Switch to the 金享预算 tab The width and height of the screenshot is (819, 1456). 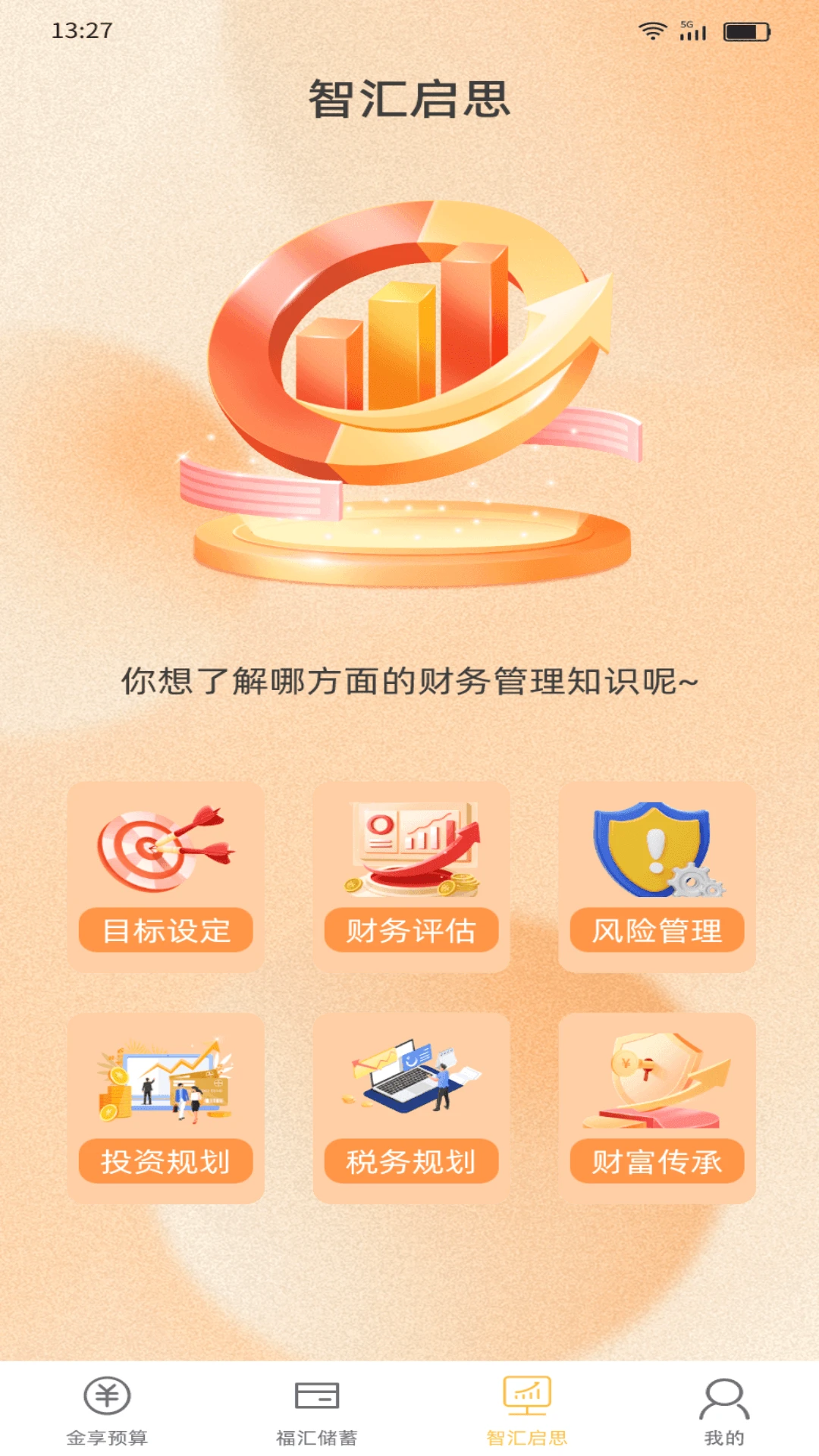(107, 1410)
